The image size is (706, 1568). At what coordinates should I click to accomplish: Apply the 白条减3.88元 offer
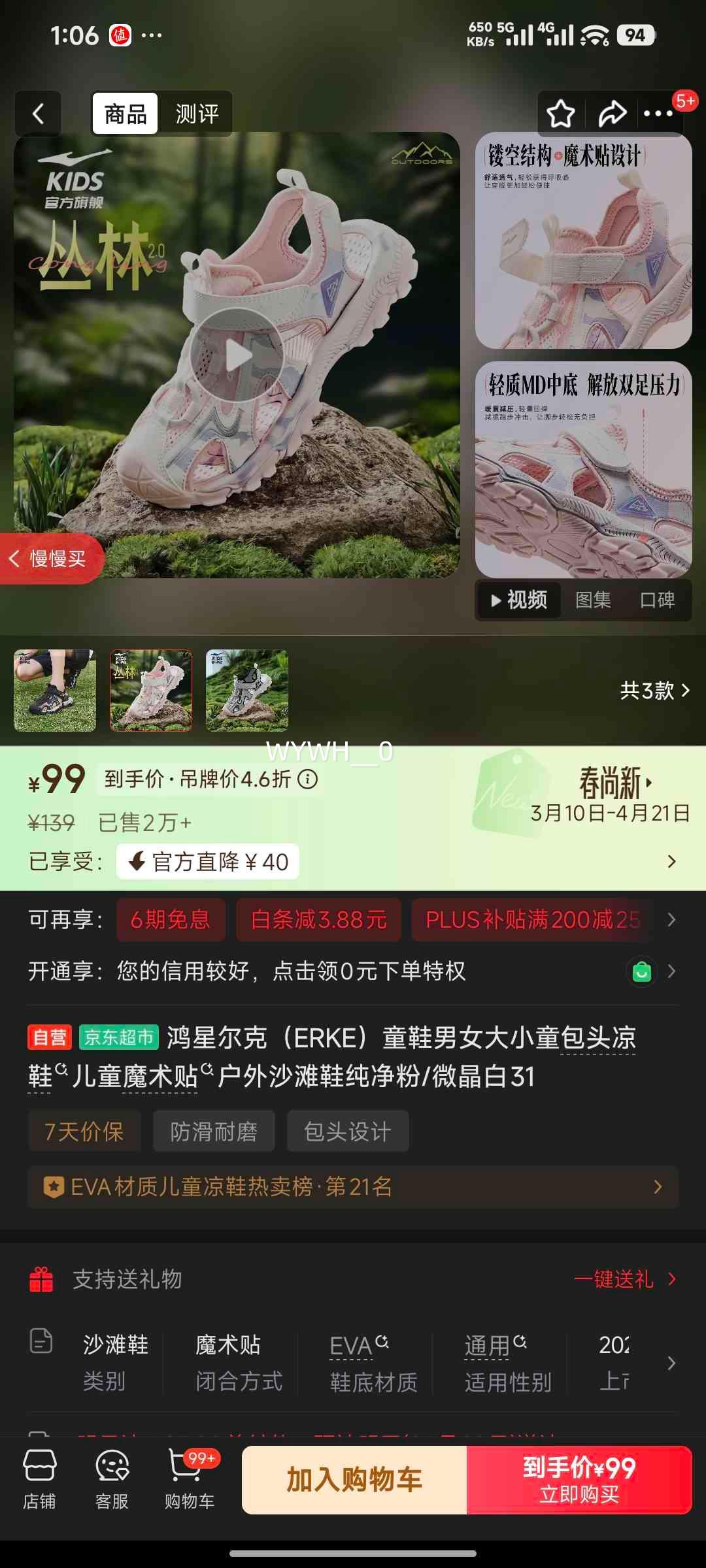click(x=318, y=920)
